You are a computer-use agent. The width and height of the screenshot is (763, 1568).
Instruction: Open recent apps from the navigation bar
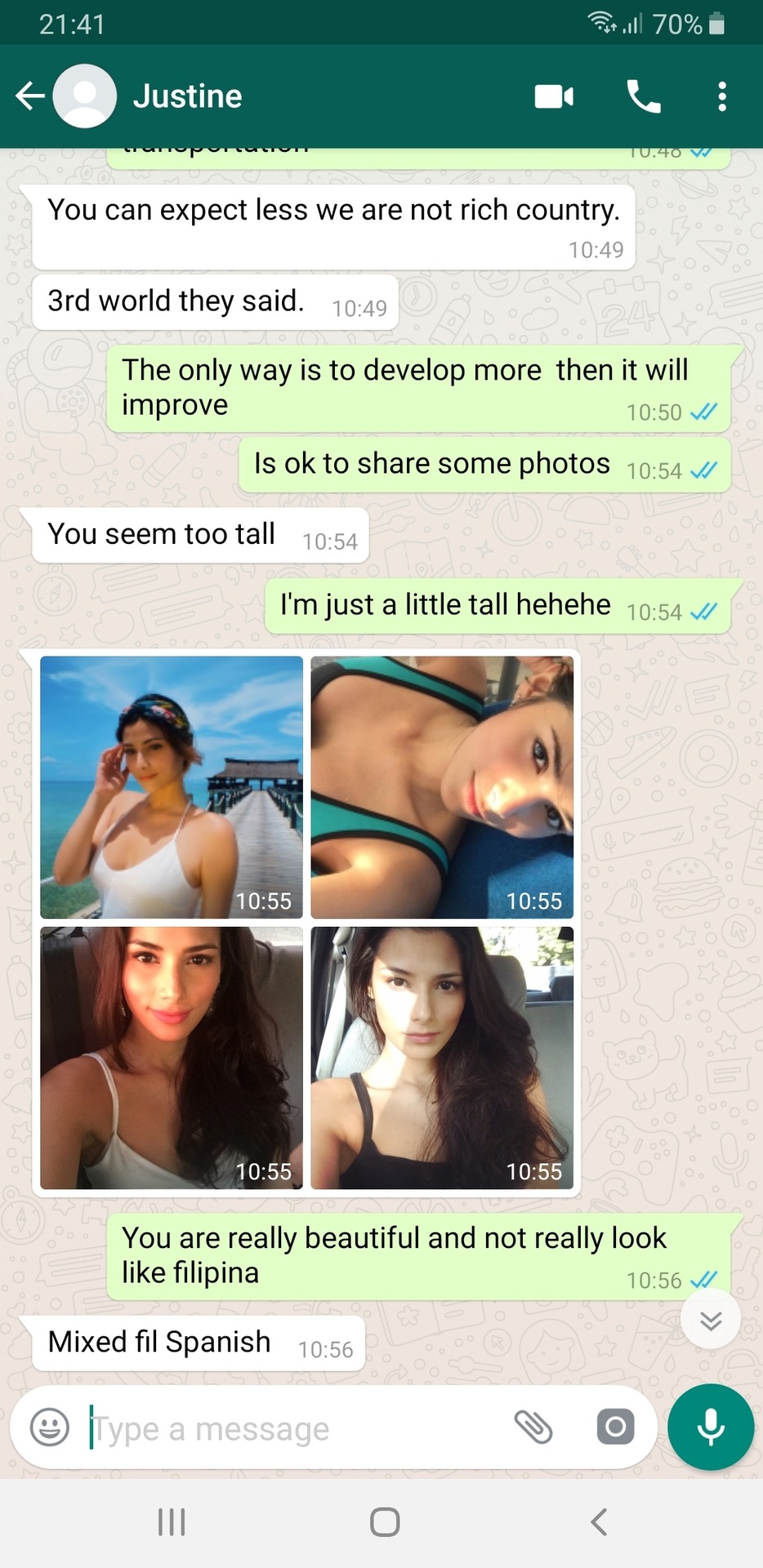click(172, 1521)
